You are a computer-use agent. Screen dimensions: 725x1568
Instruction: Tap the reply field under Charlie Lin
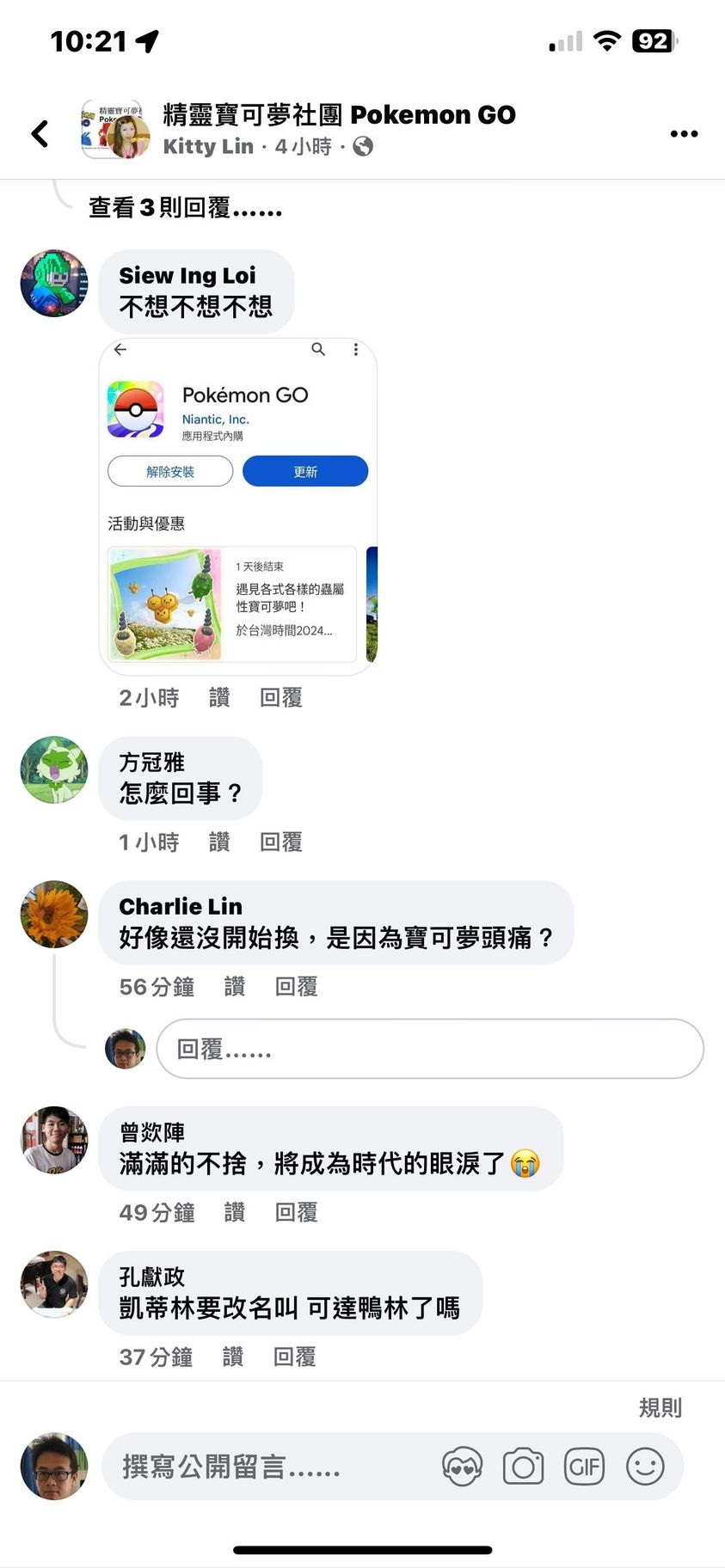430,1049
